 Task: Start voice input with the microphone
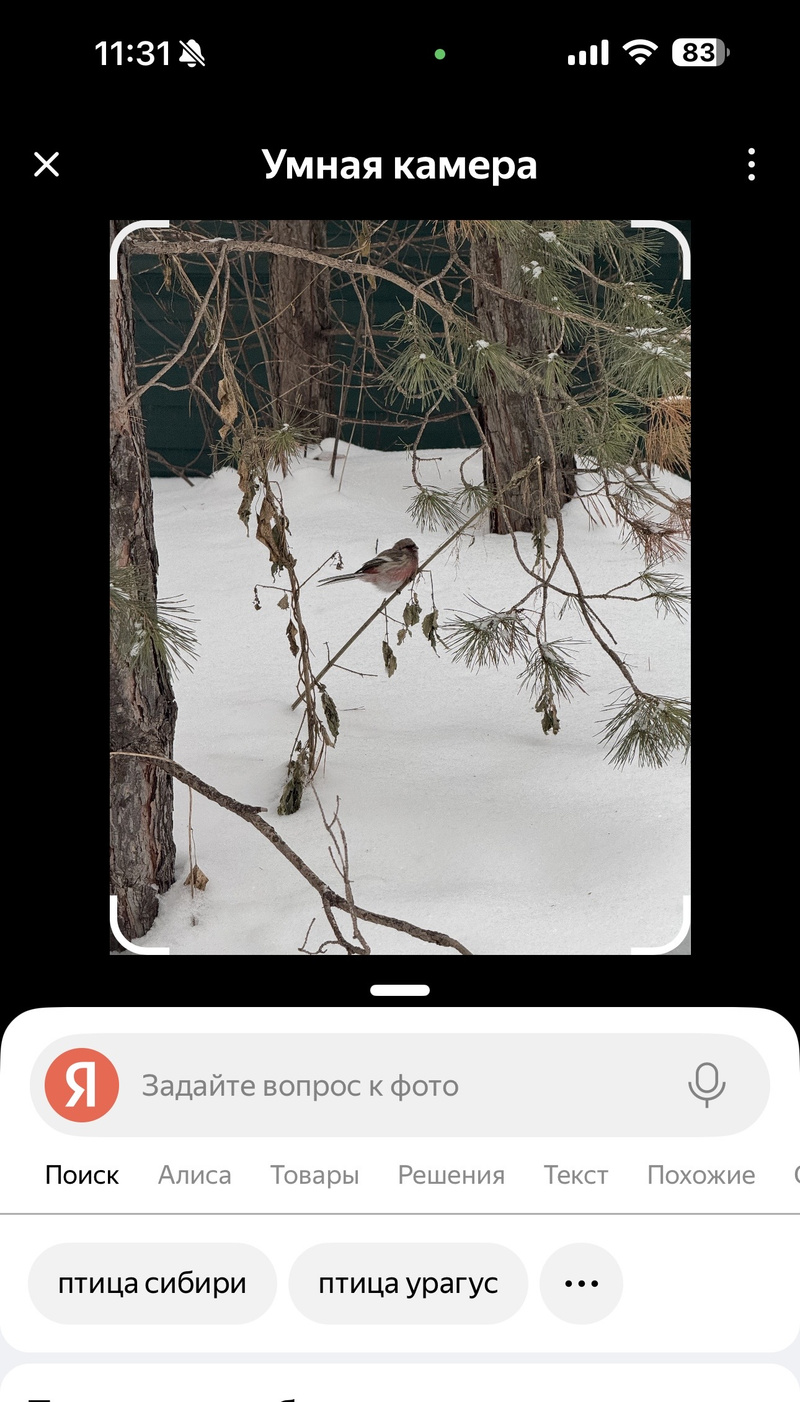pyautogui.click(x=706, y=1085)
